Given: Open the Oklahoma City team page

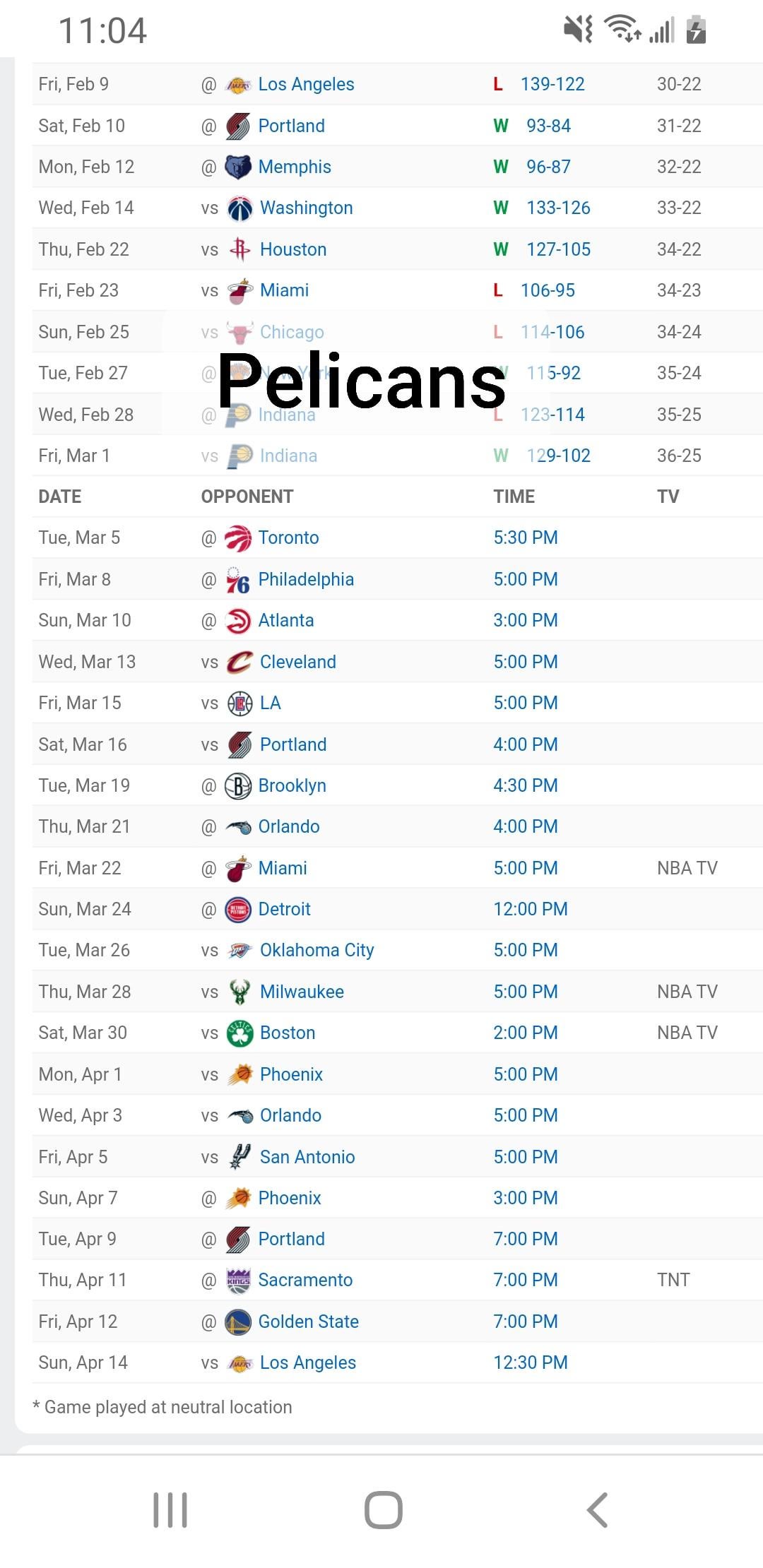Looking at the screenshot, I should pos(317,950).
